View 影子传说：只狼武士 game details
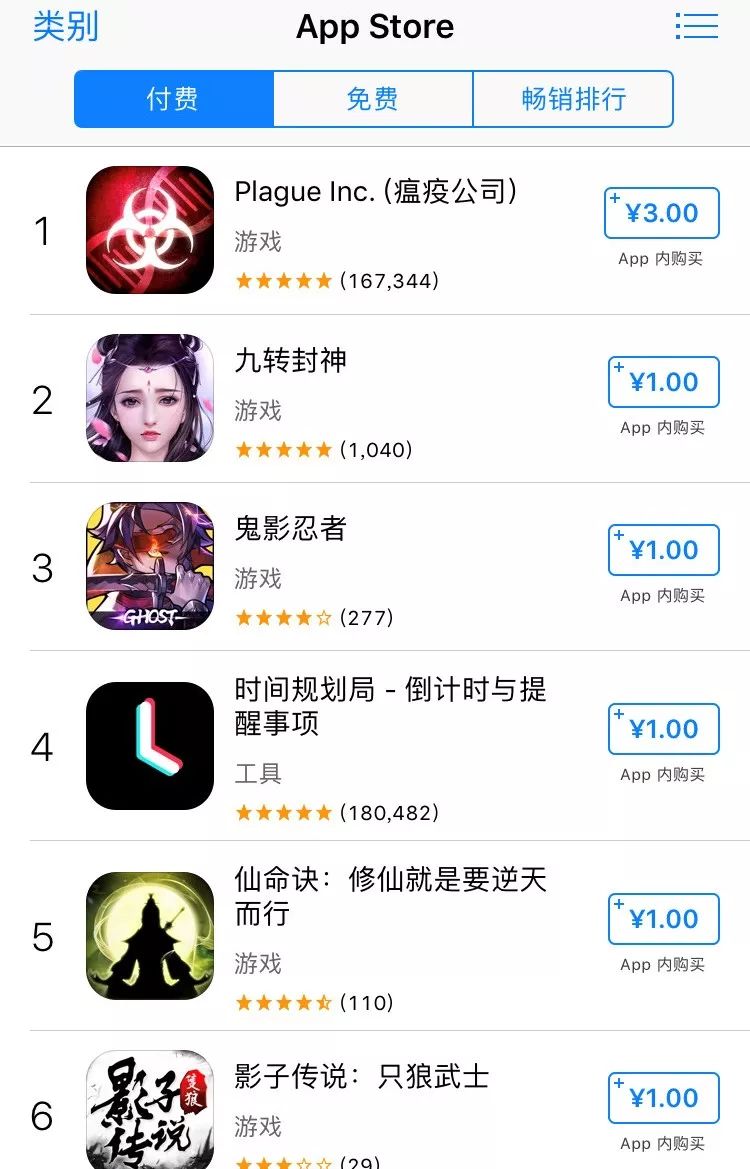This screenshot has width=750, height=1169. coord(362,1076)
